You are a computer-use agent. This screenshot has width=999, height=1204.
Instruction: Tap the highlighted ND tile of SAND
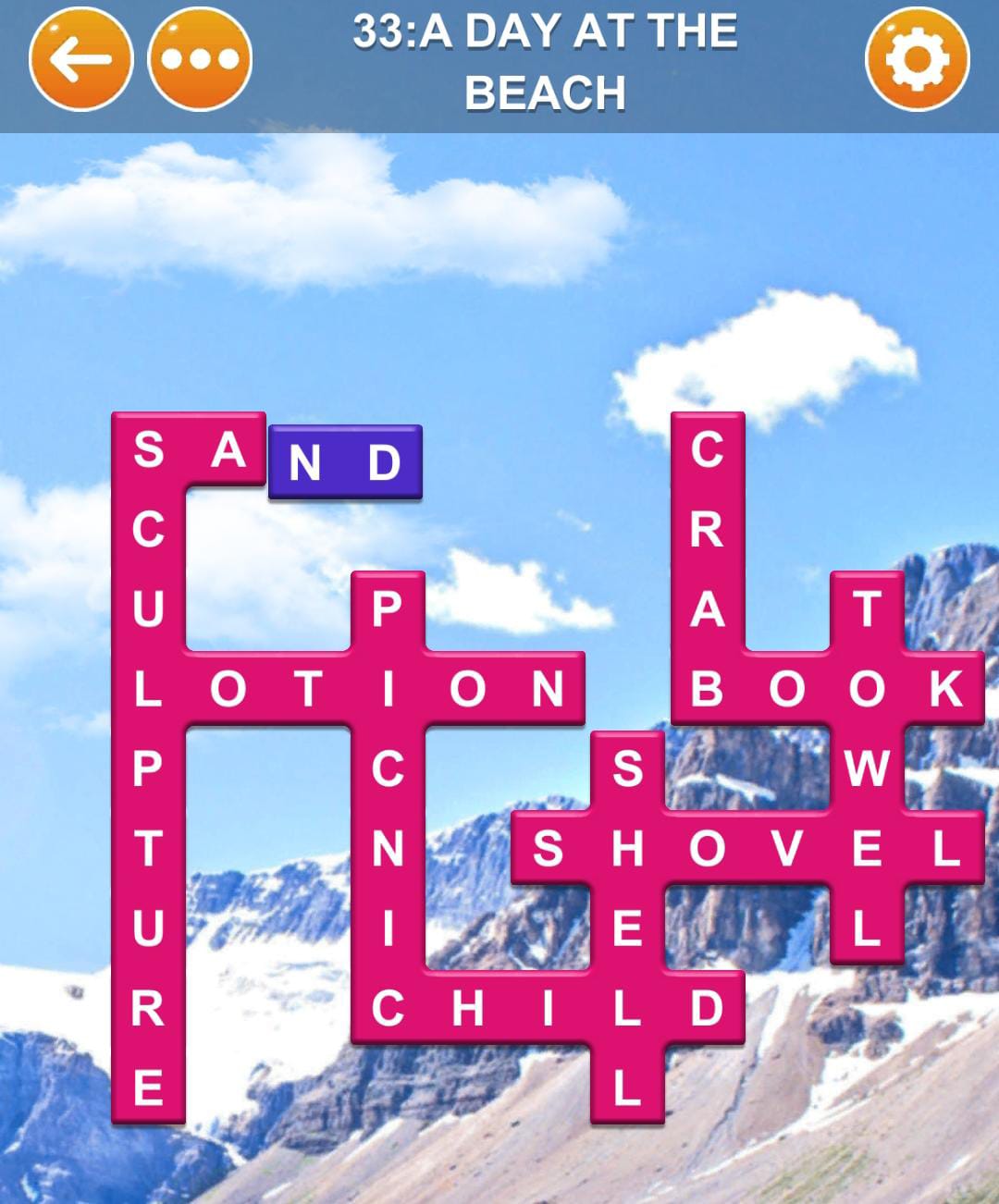coord(345,462)
